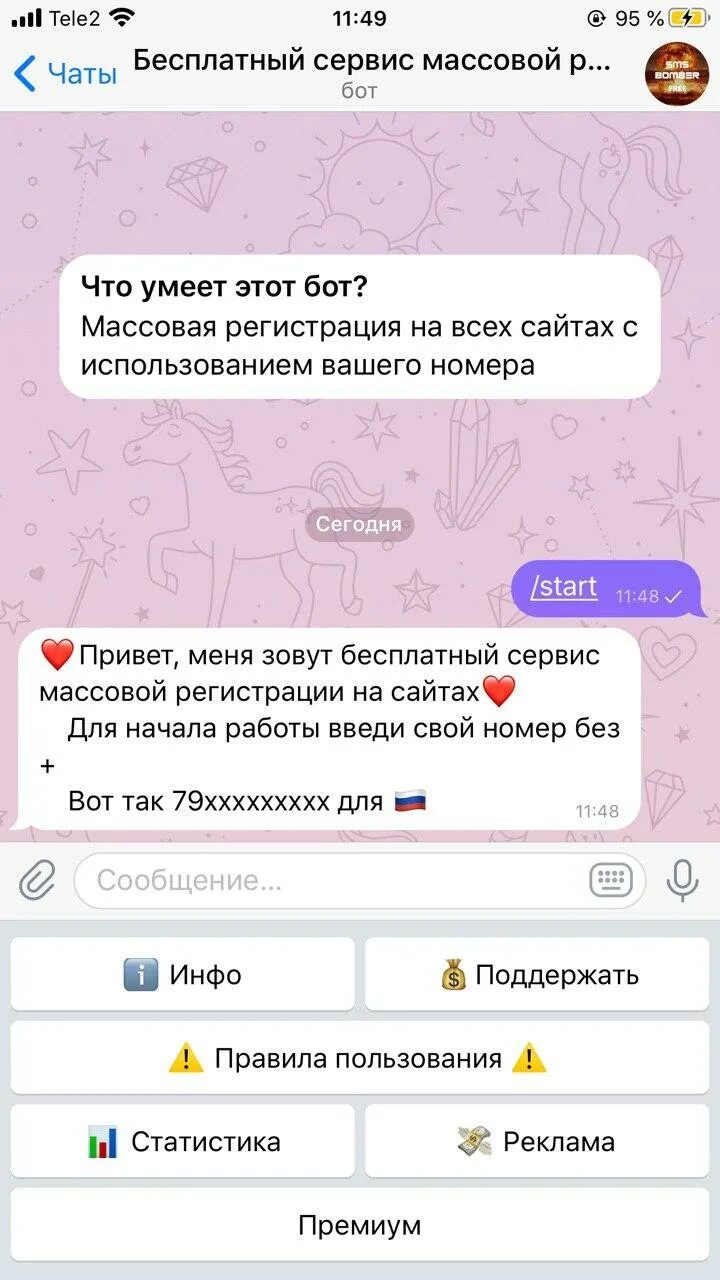Viewport: 720px width, 1280px height.
Task: Open the bot title header
Action: click(370, 72)
